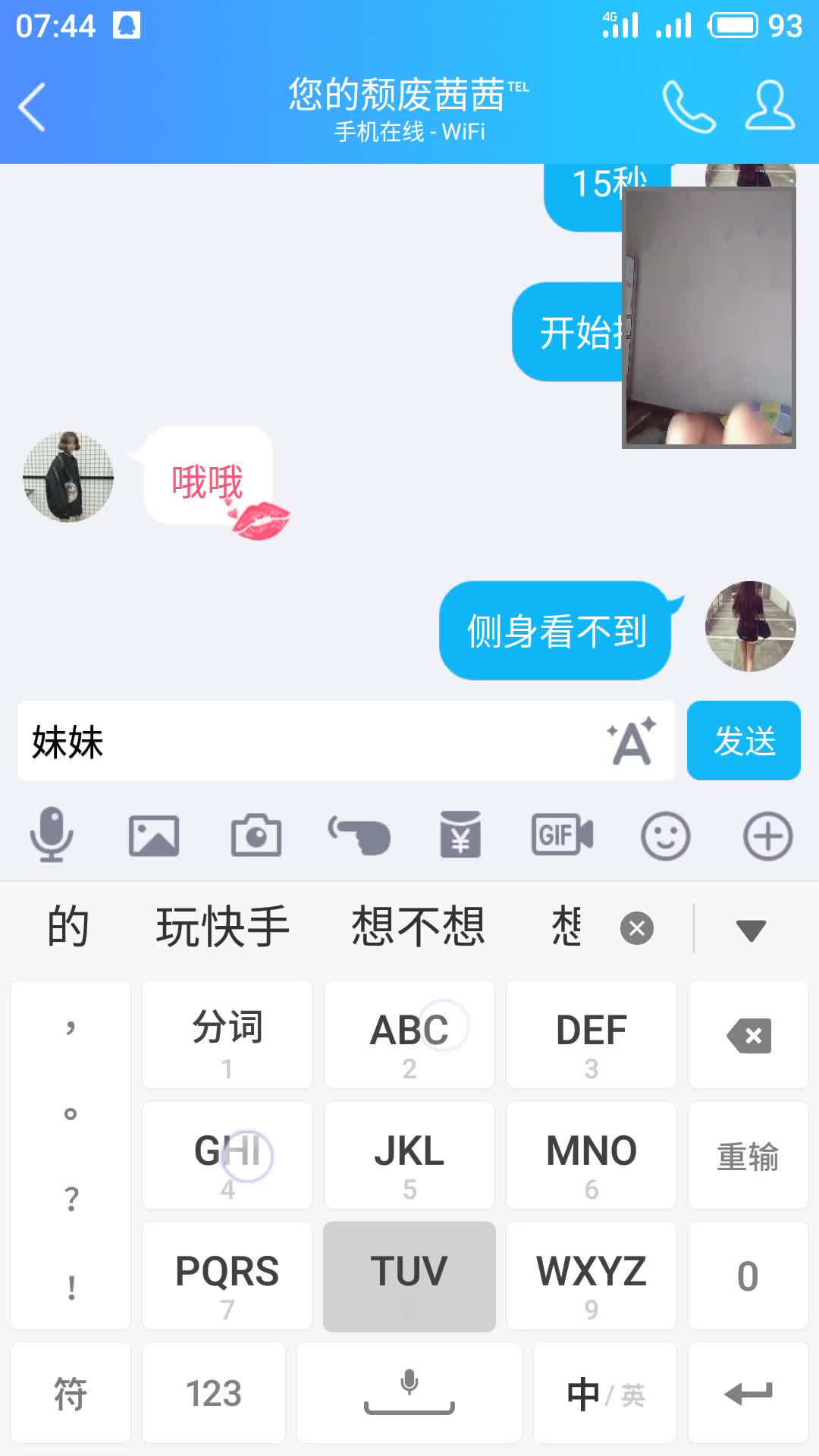Send a poke with hand icon
Image resolution: width=819 pixels, height=1456 pixels.
(359, 836)
